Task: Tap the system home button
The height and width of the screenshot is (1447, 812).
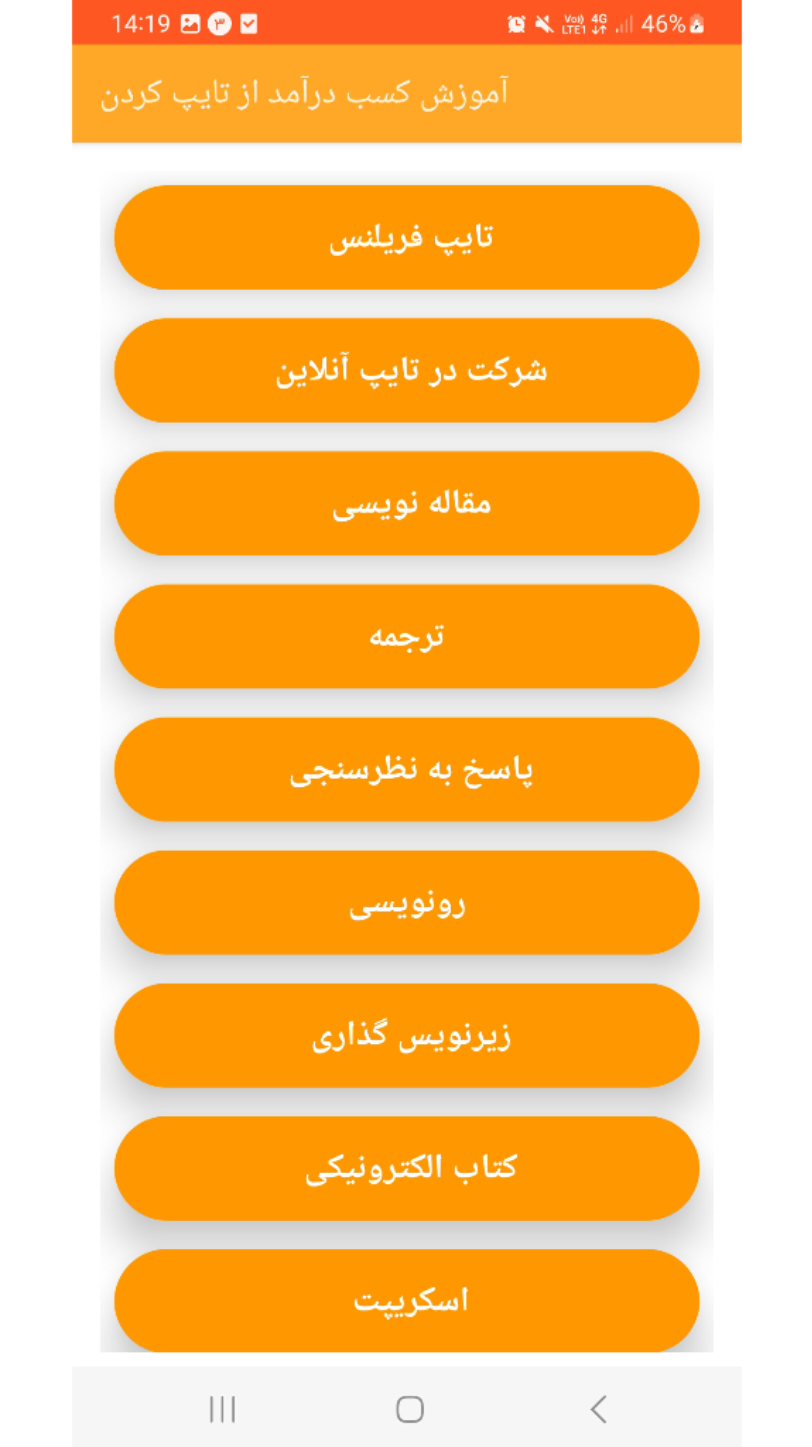Action: pos(410,1409)
